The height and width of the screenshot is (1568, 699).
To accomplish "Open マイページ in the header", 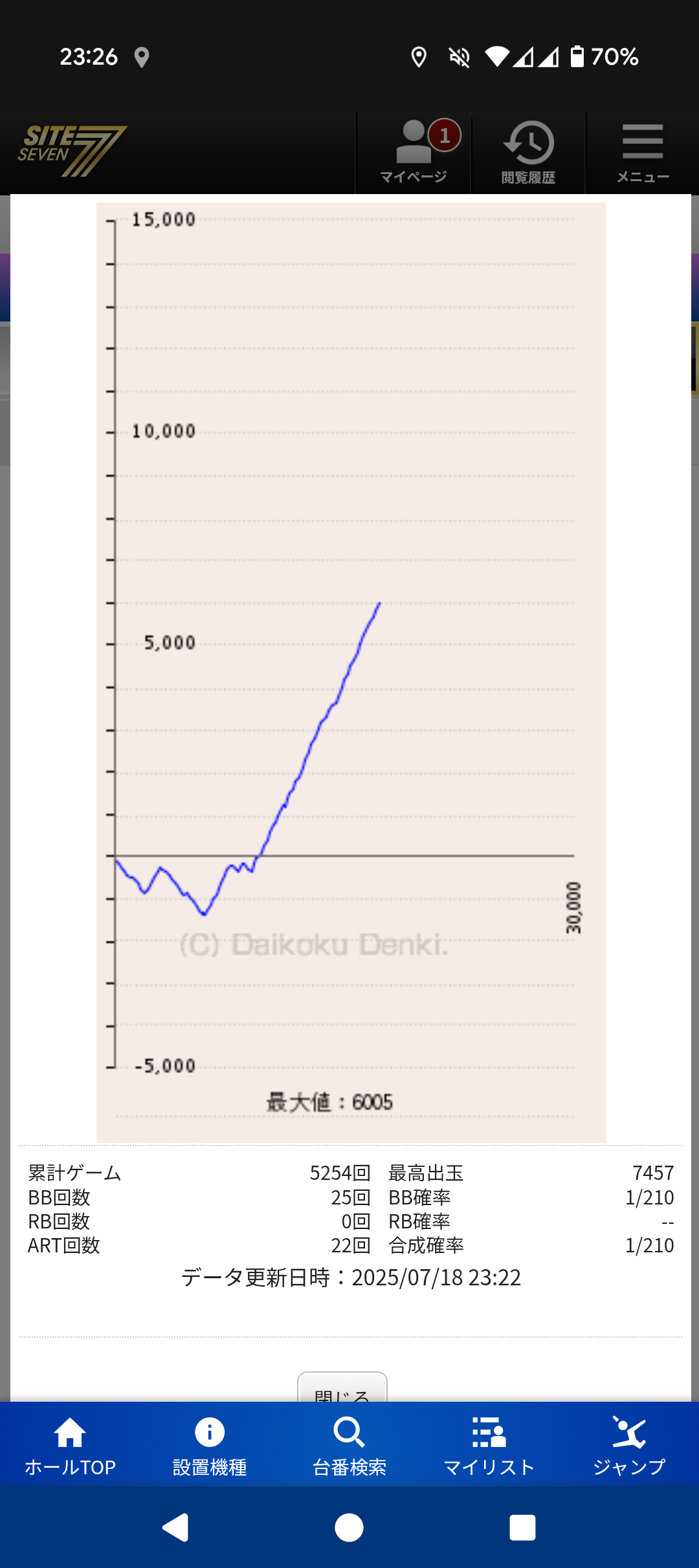I will [414, 153].
